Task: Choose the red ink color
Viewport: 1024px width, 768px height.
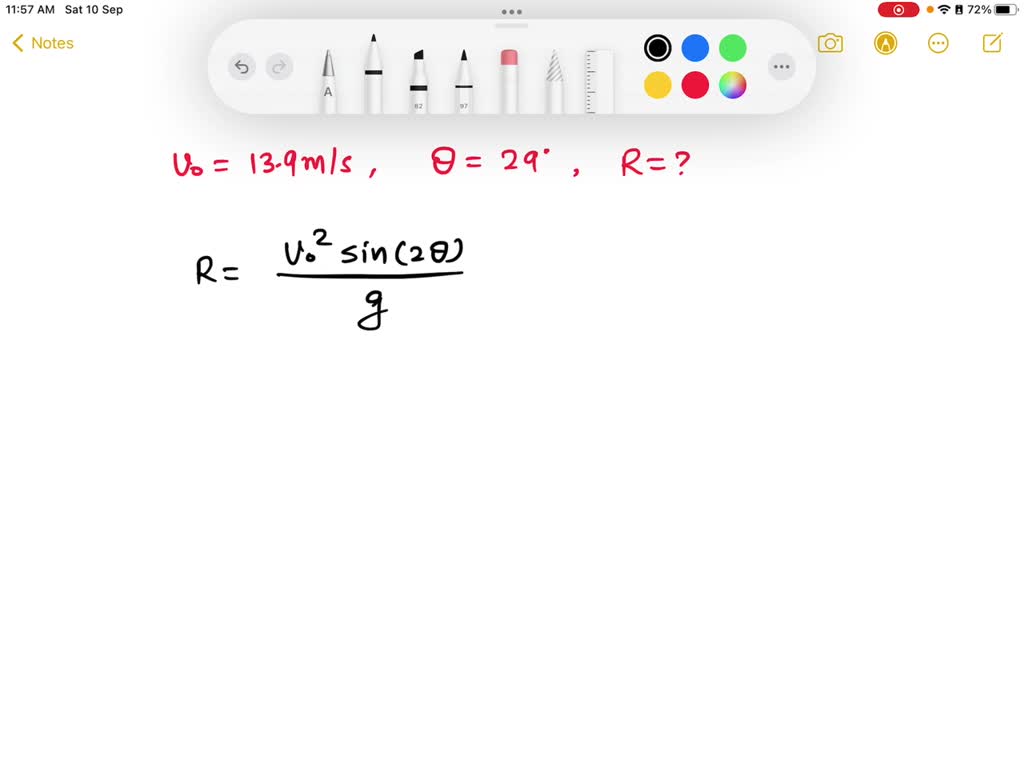Action: [x=695, y=85]
